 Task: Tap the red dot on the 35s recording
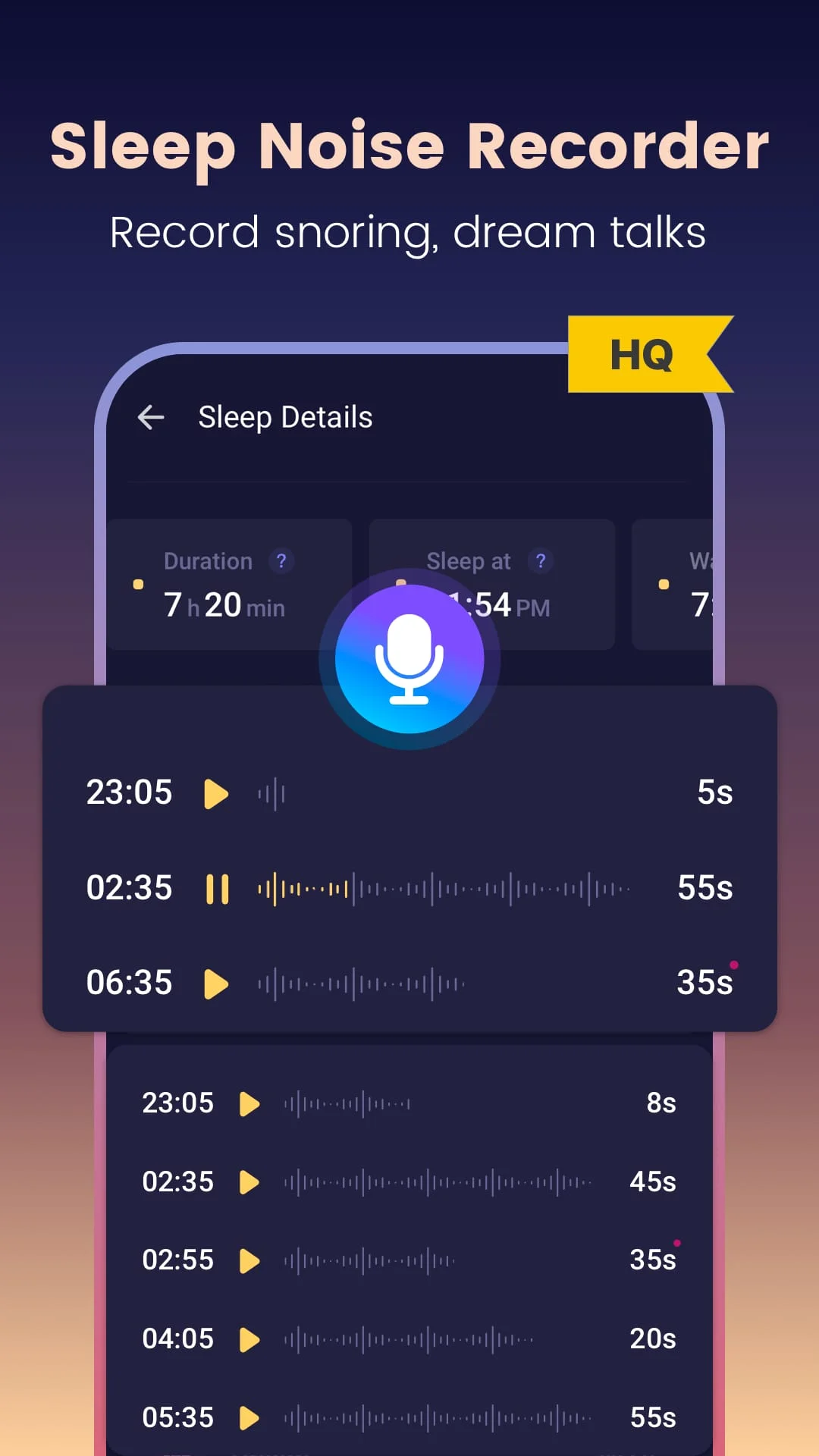point(733,965)
